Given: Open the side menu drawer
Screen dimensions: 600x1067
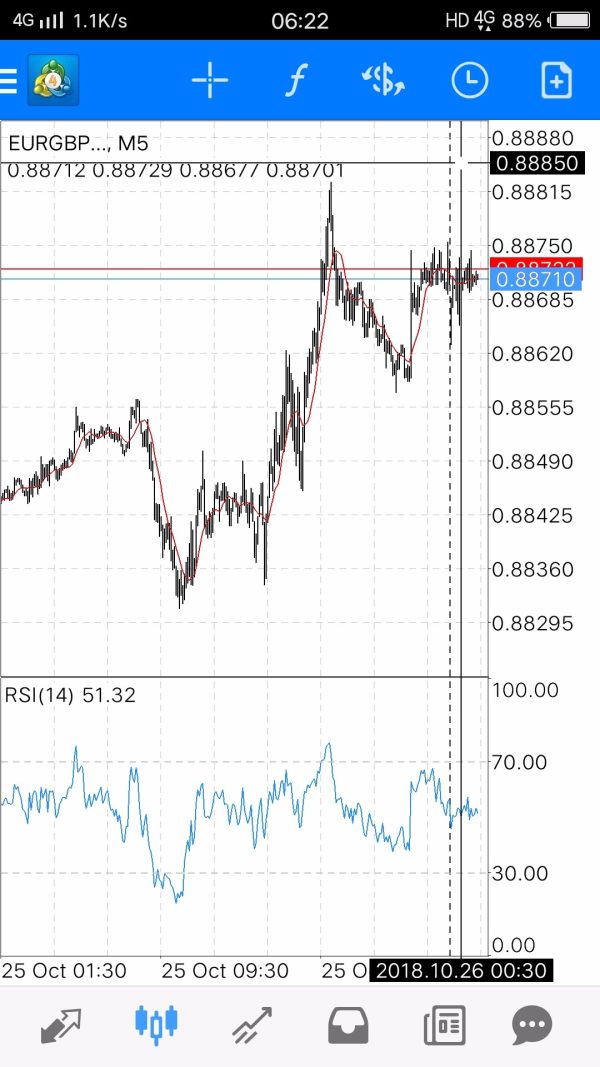Looking at the screenshot, I should pyautogui.click(x=10, y=81).
